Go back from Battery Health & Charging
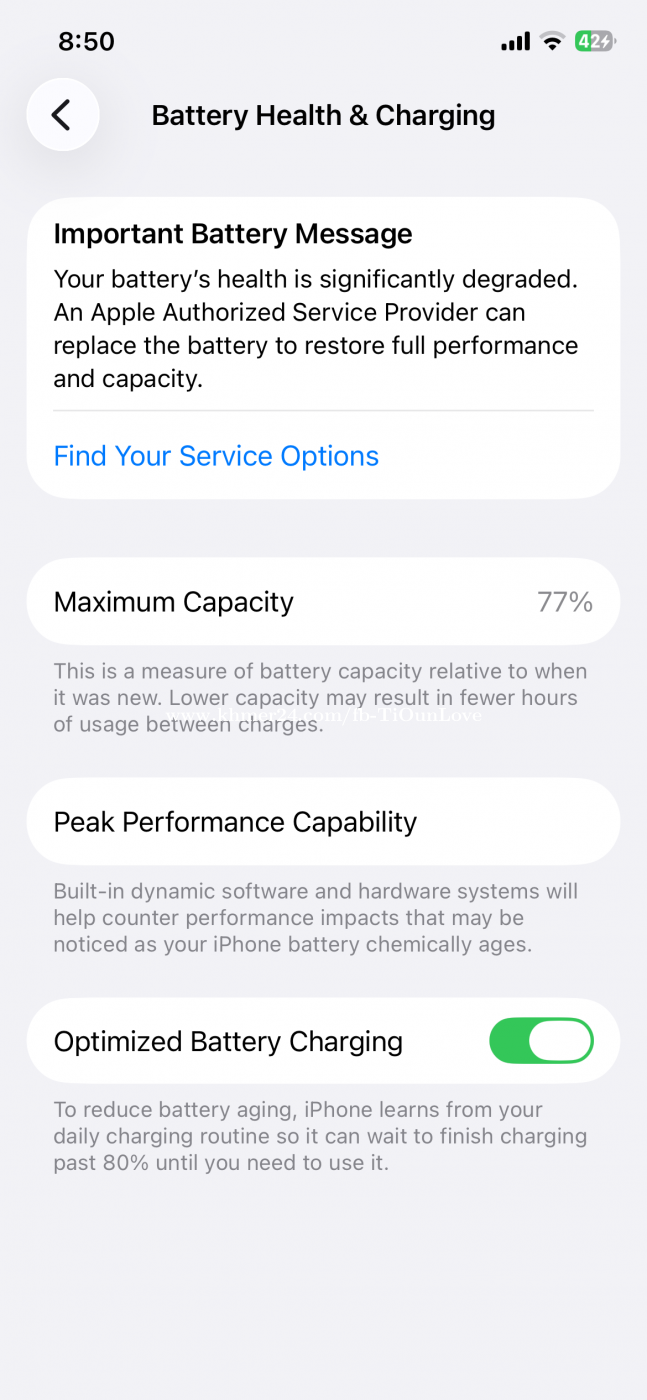The image size is (647, 1400). 62,115
